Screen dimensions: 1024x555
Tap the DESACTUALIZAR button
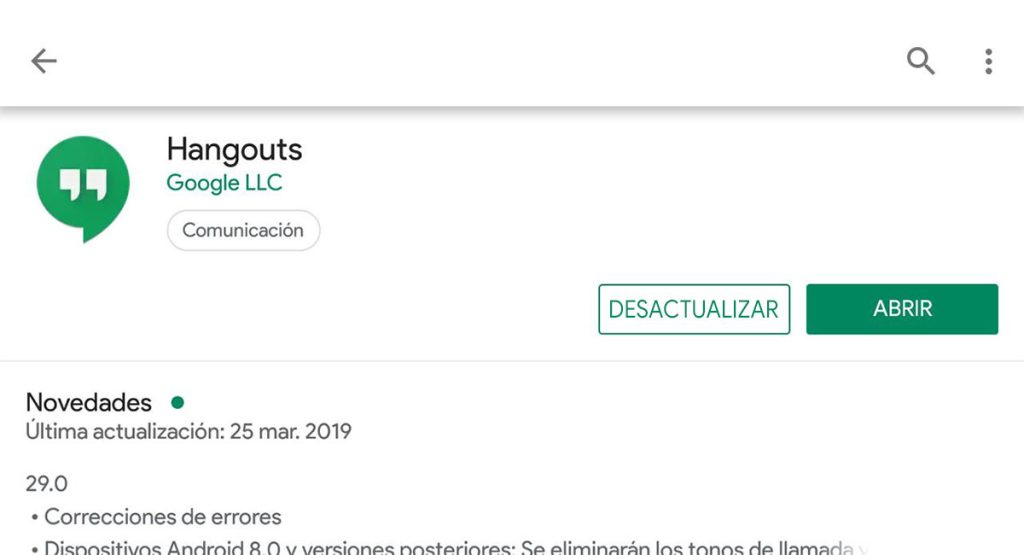[693, 309]
